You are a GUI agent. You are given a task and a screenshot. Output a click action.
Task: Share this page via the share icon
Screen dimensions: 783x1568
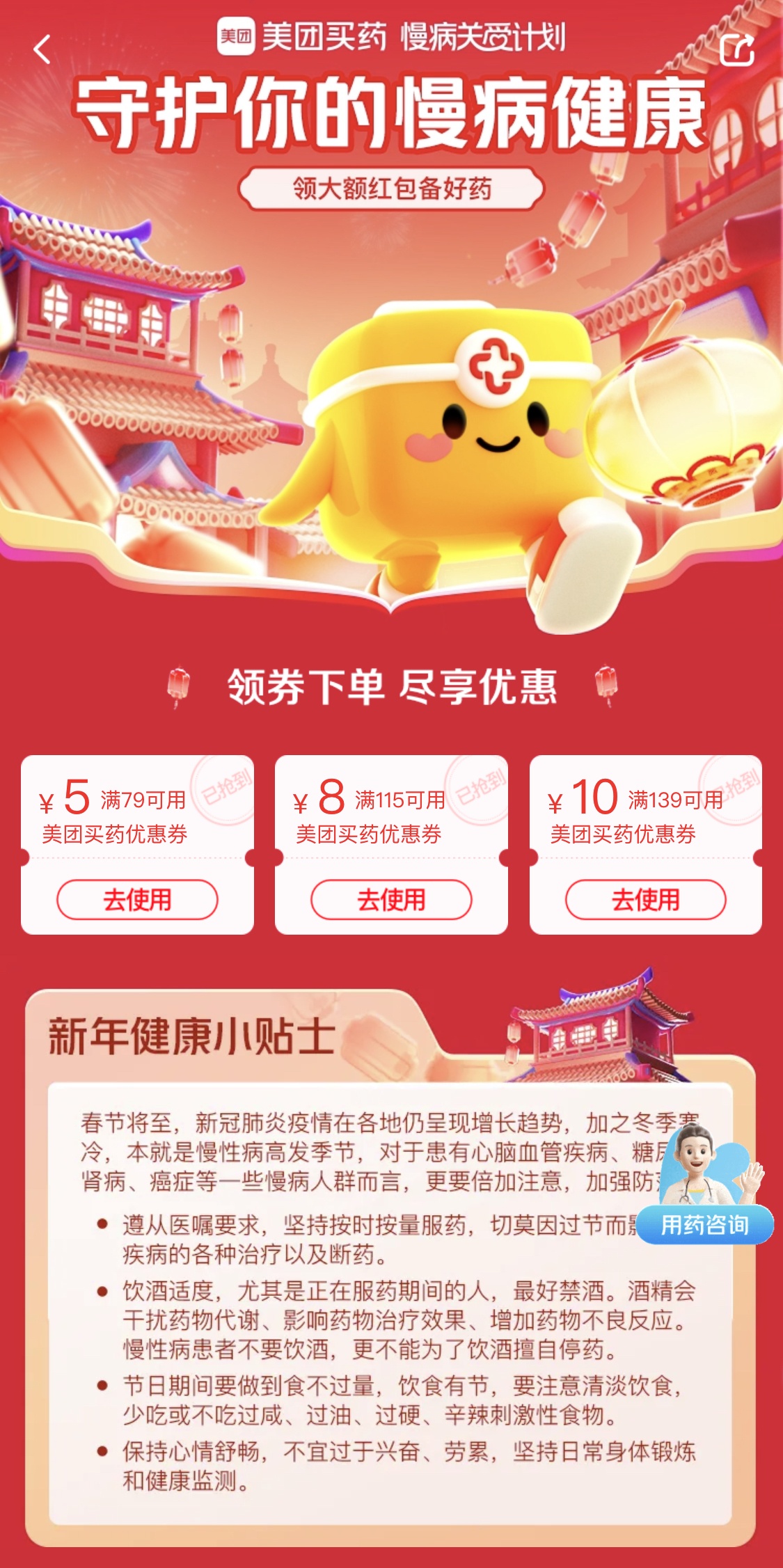pos(736,49)
